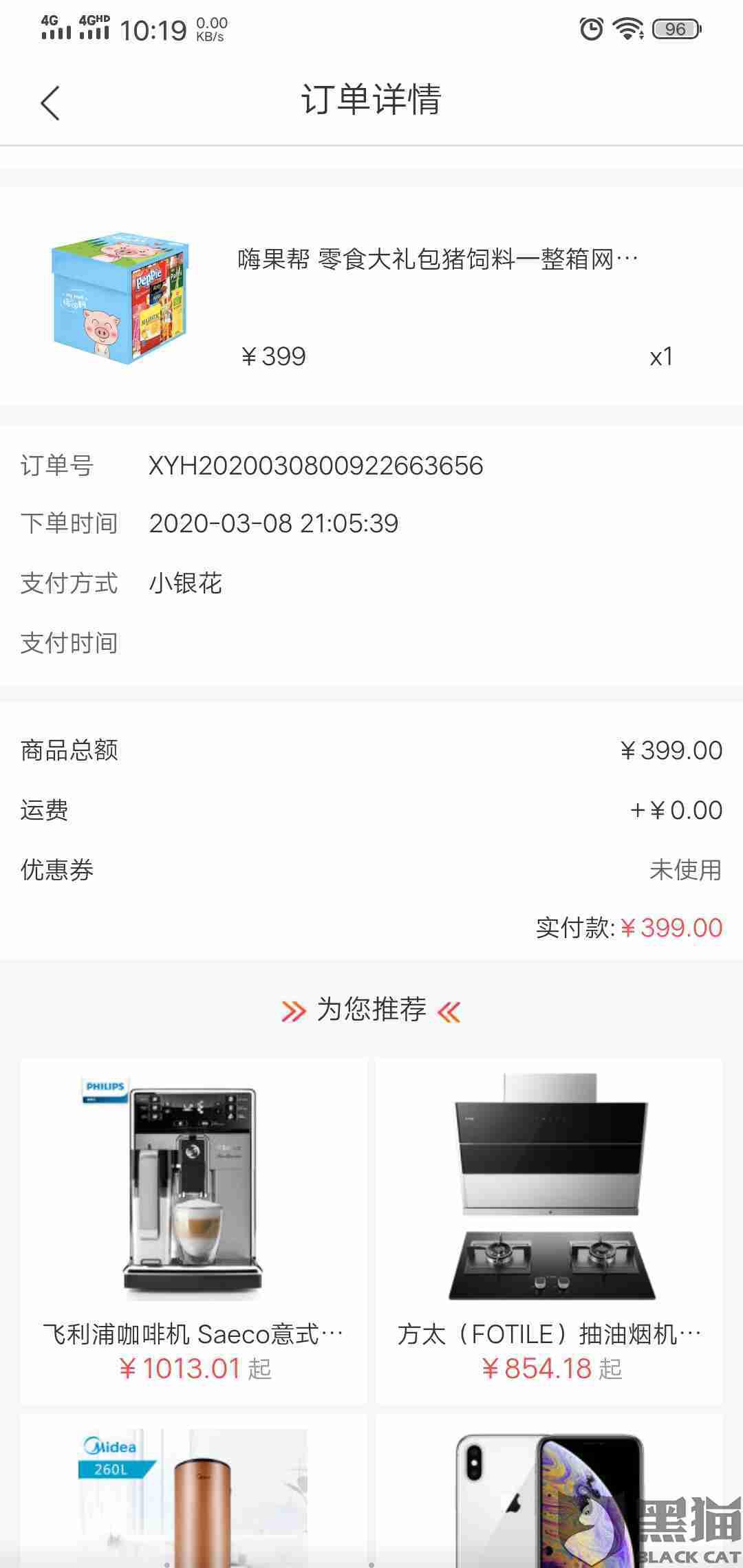Go back from the order details page
The image size is (743, 1568).
point(50,103)
